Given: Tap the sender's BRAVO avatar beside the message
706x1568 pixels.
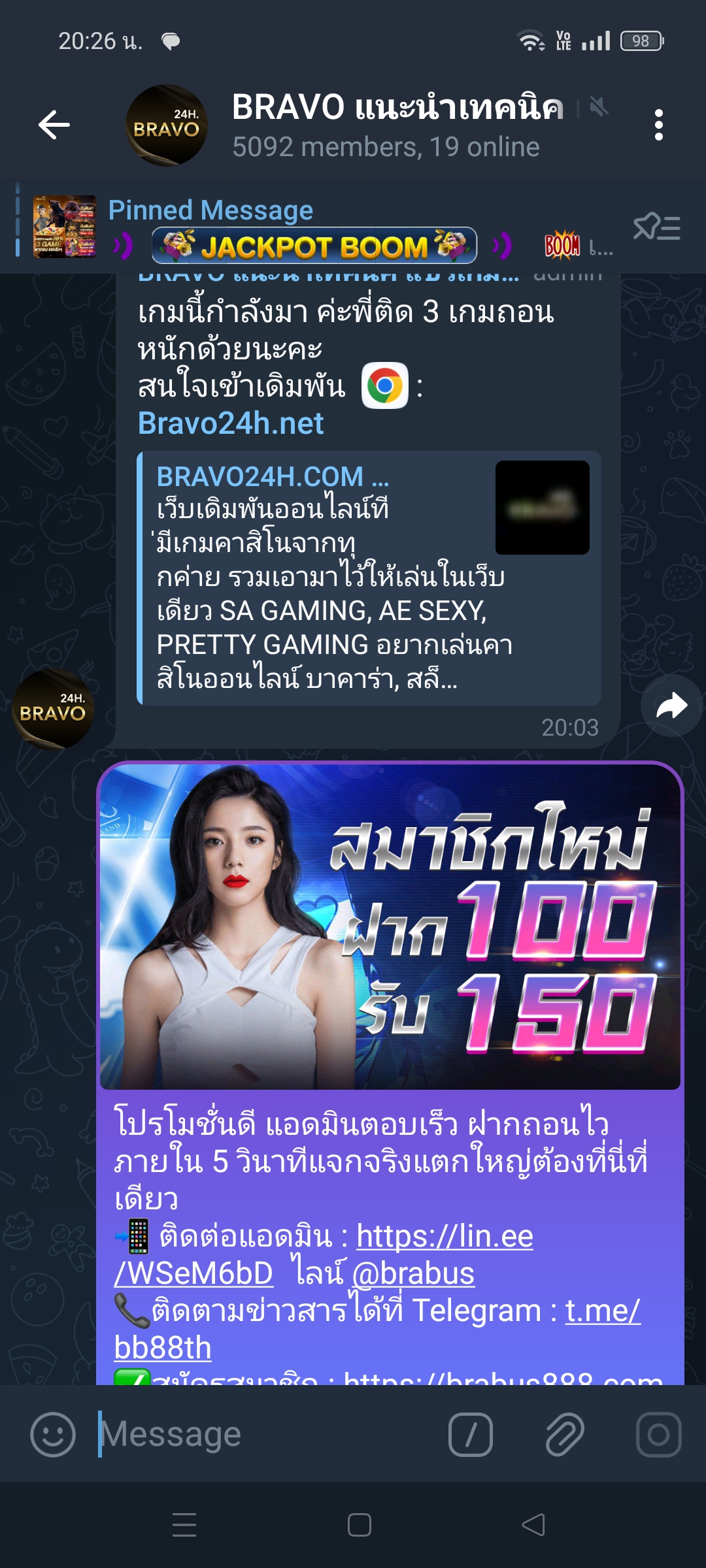Looking at the screenshot, I should click(53, 710).
